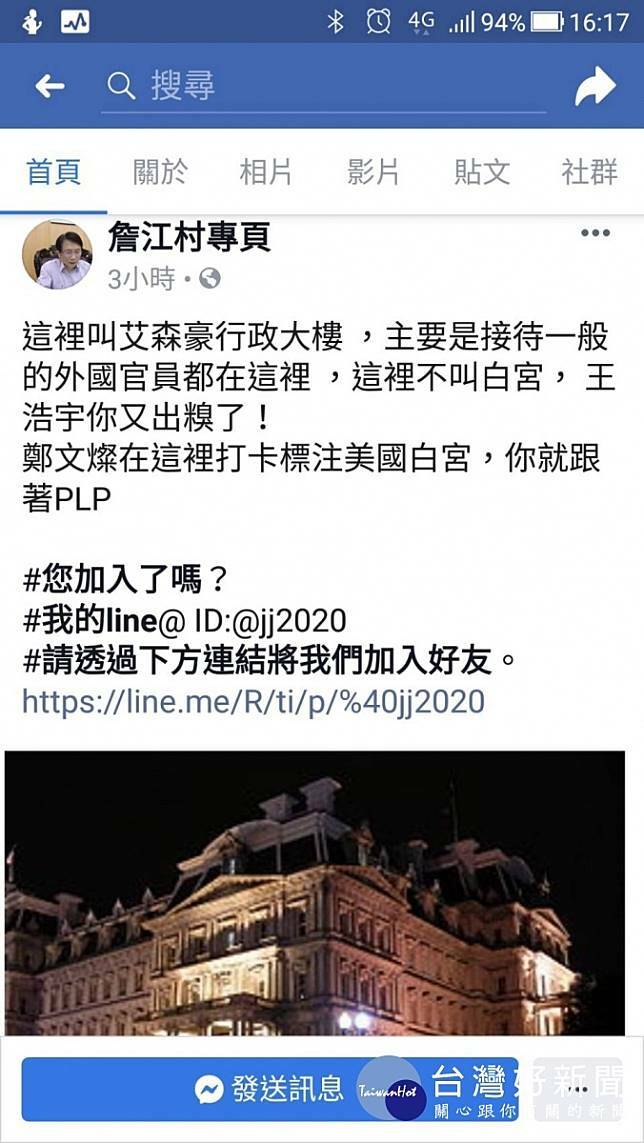Image resolution: width=644 pixels, height=1143 pixels.
Task: Open the 詹江村專頁 page name
Action: click(x=189, y=238)
